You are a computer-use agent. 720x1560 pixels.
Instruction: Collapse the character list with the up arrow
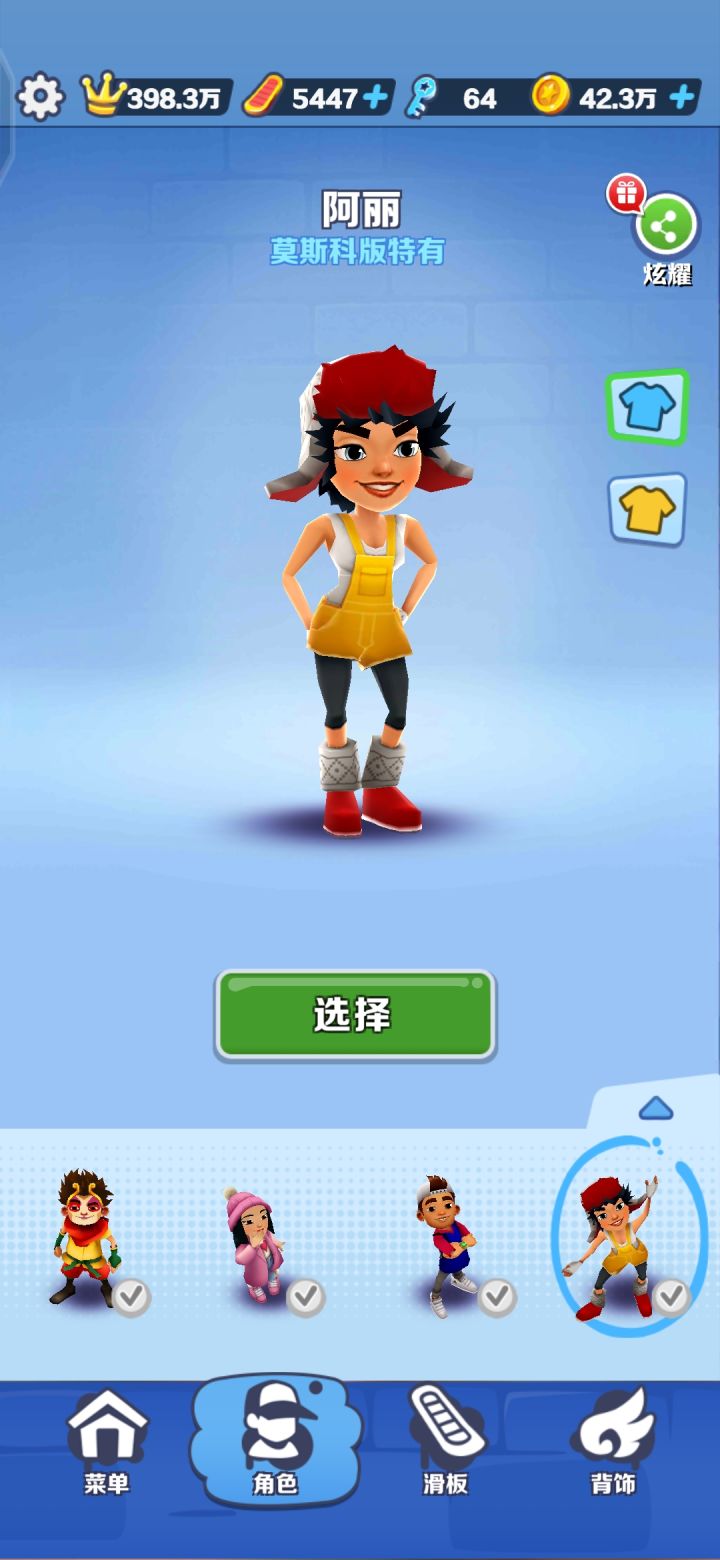pyautogui.click(x=657, y=1110)
